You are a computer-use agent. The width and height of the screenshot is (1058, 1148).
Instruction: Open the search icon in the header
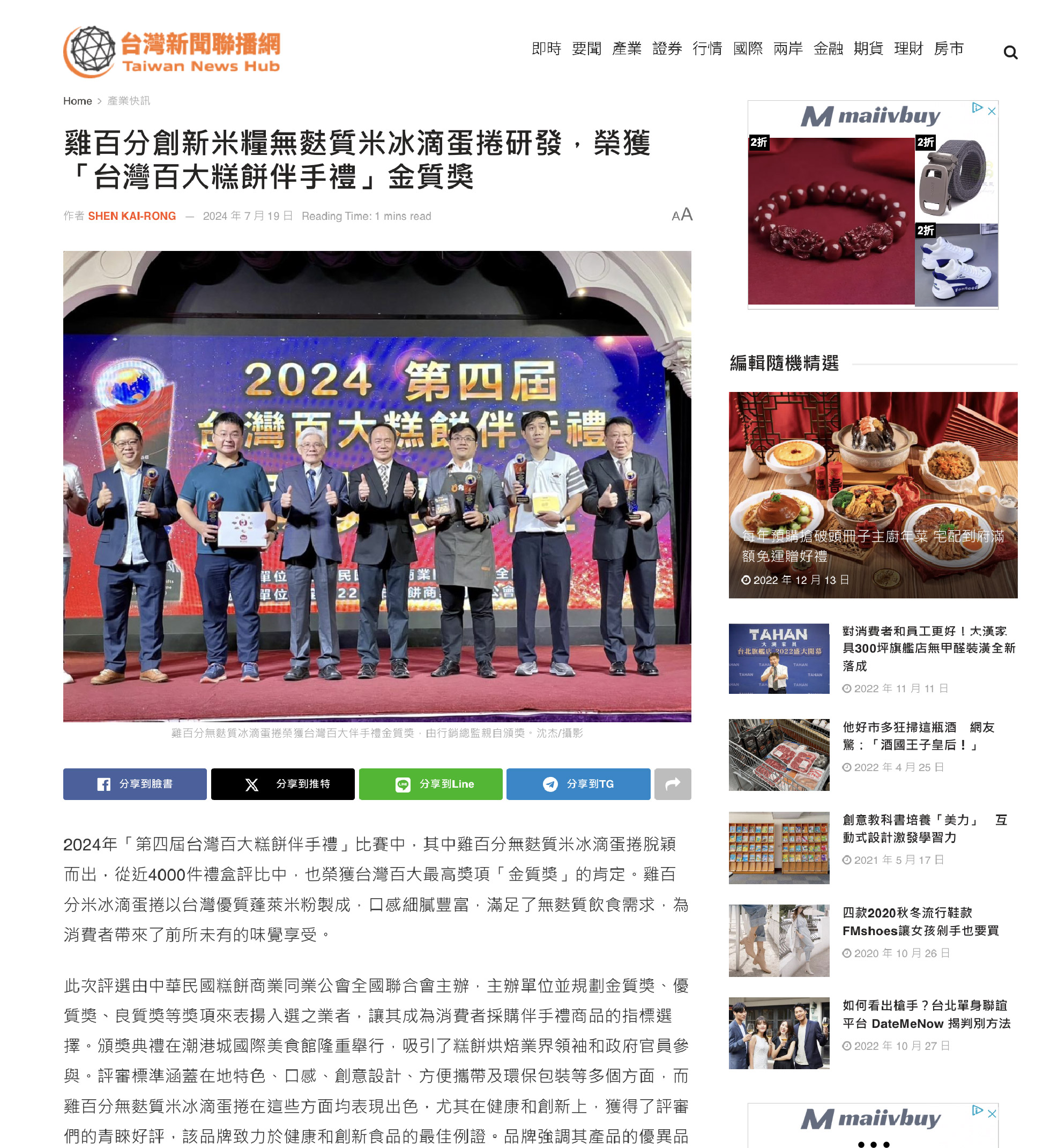tap(1010, 53)
